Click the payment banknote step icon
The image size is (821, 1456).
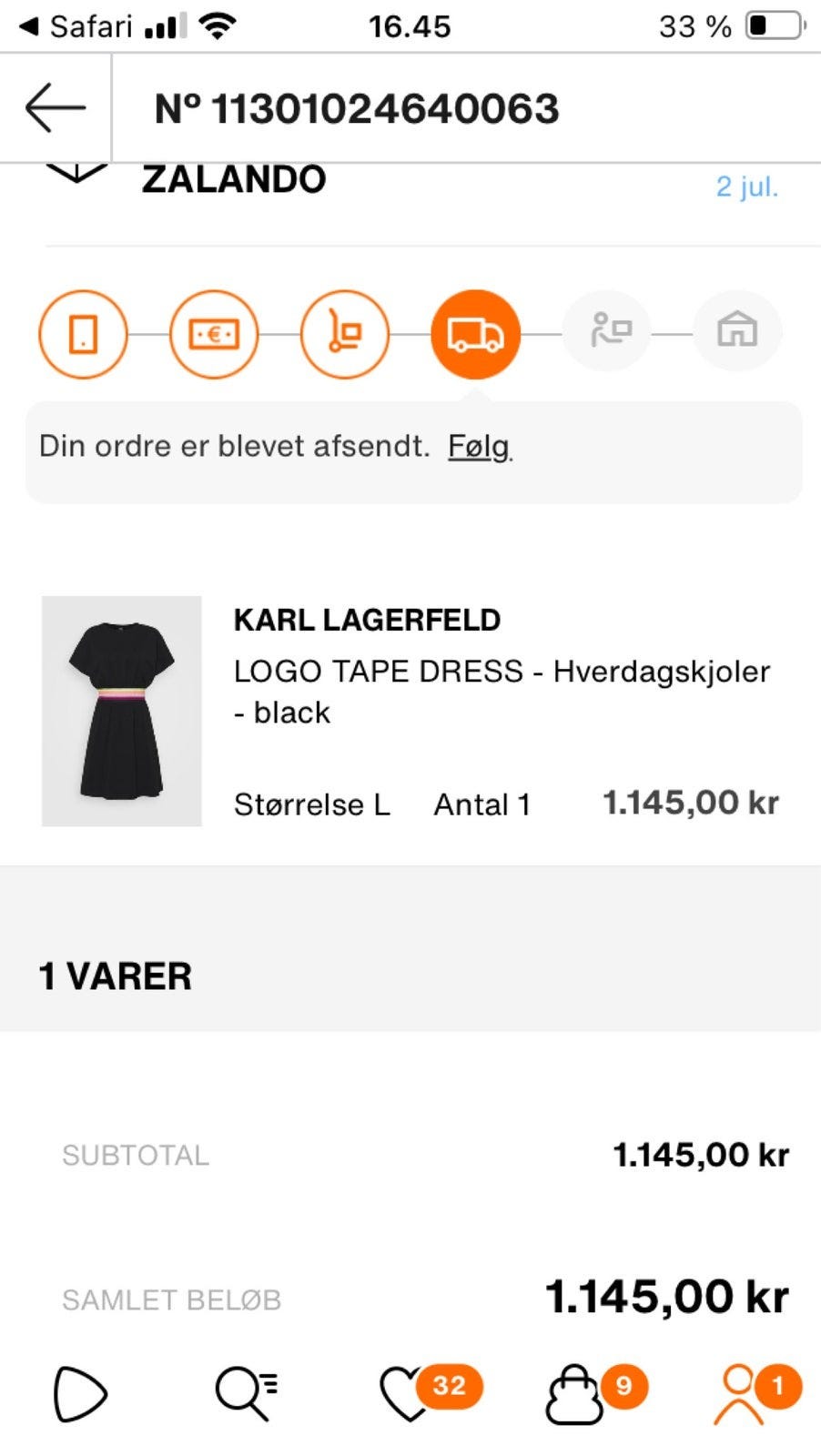pos(215,334)
